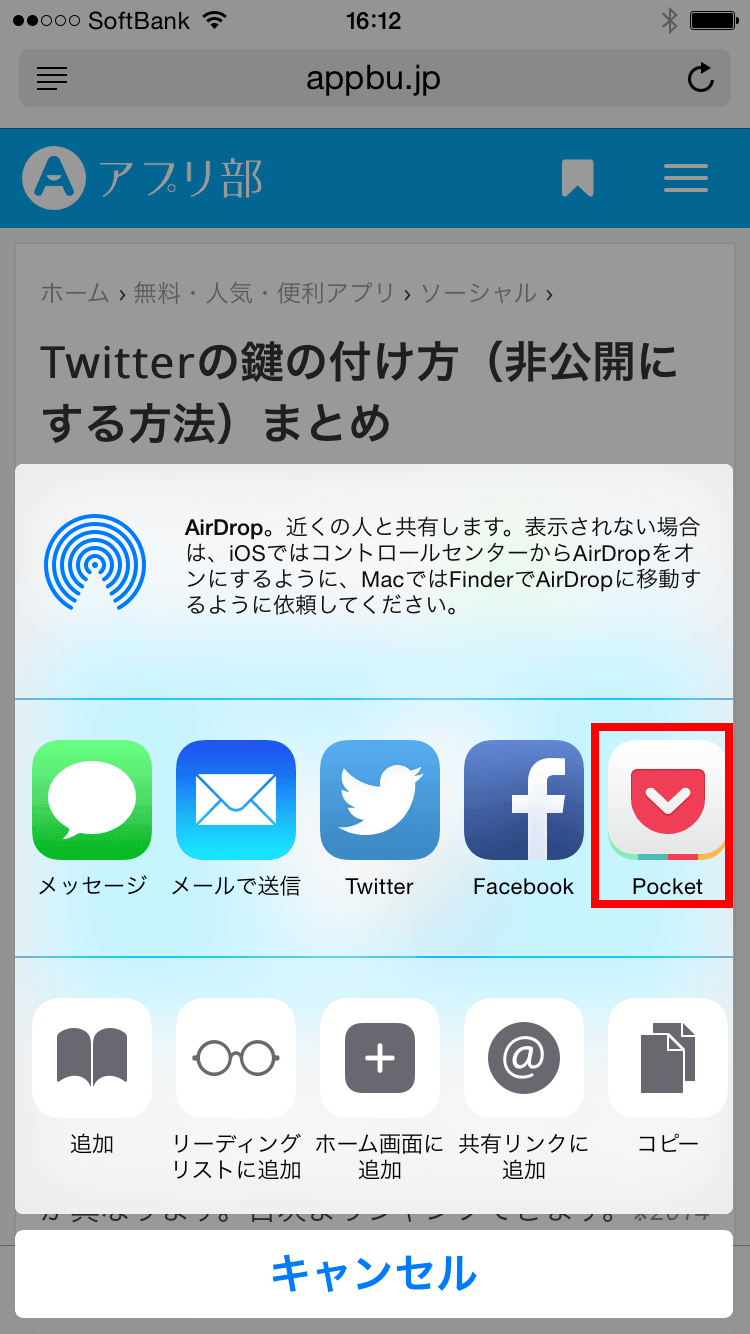Dismiss the share sheet with キャンセル
Viewport: 750px width, 1334px height.
coord(375,1274)
